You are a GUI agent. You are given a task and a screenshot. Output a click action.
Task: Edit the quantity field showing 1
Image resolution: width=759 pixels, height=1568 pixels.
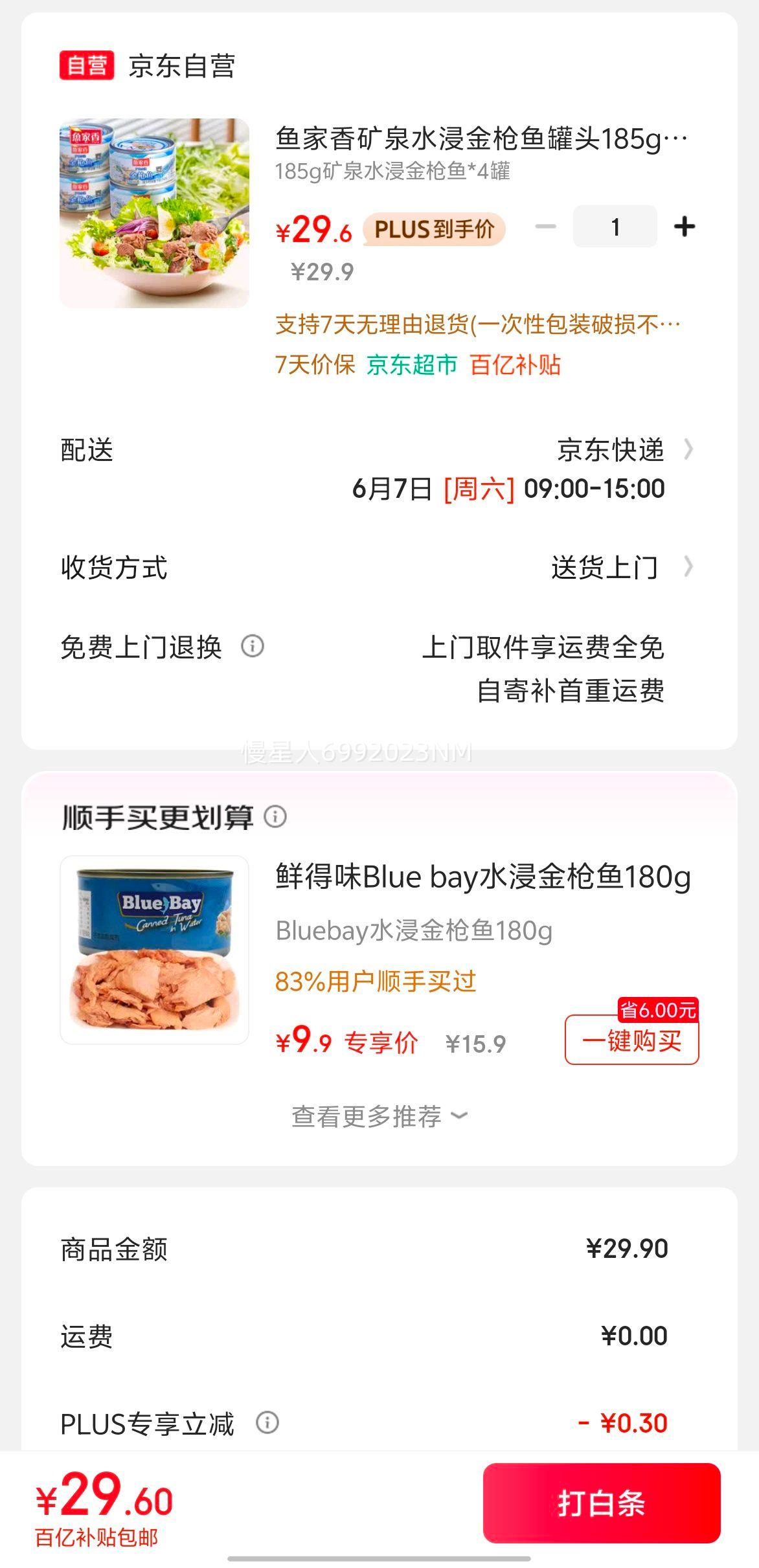tap(615, 227)
